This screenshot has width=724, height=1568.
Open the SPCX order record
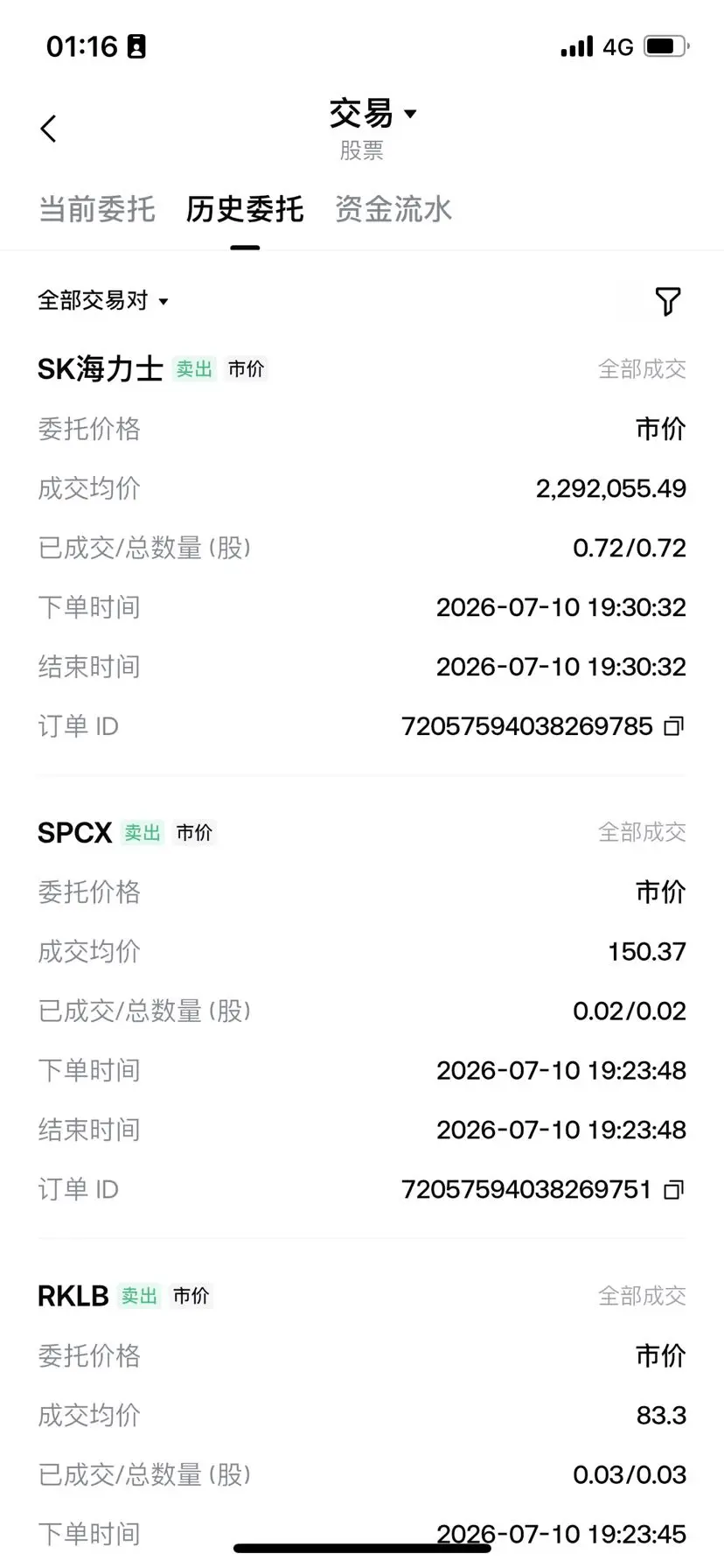click(x=362, y=1011)
